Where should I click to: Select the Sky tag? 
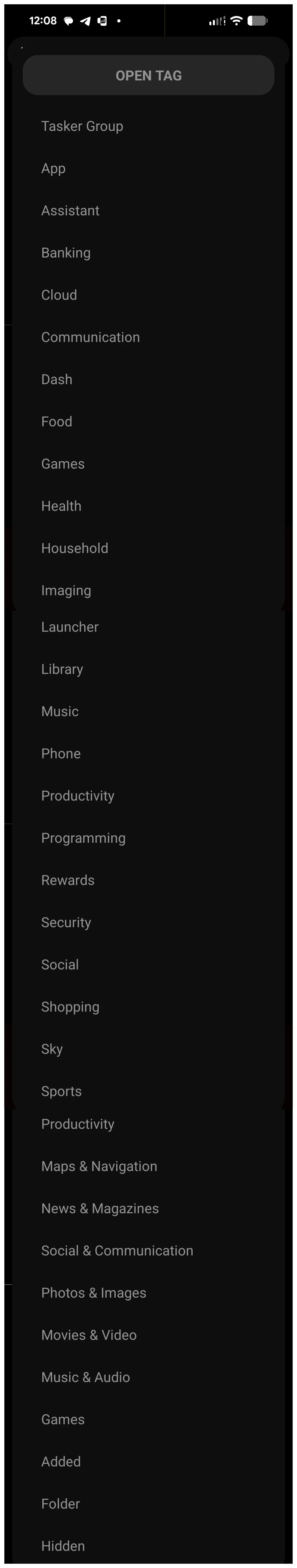[x=52, y=1049]
